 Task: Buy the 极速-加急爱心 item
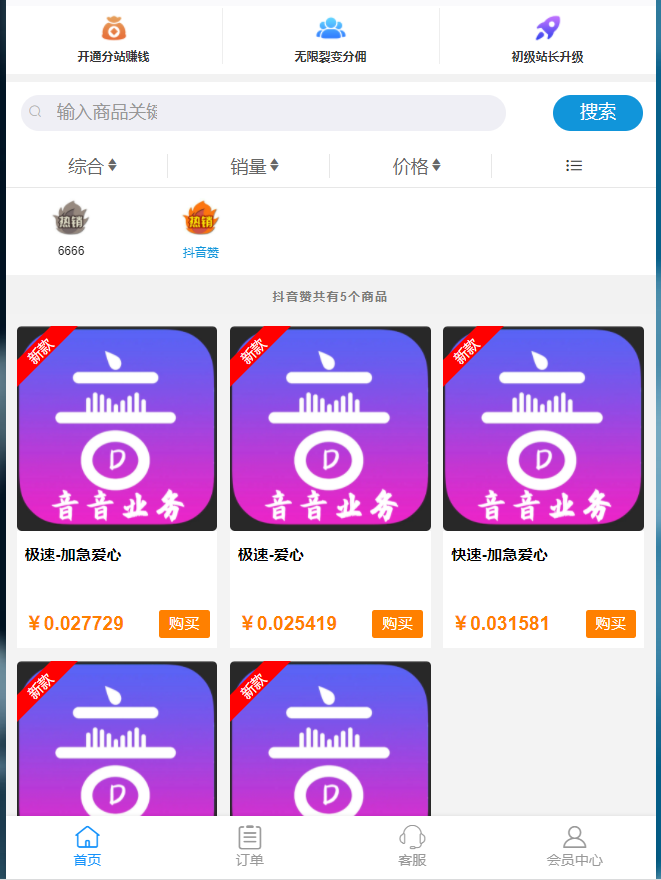click(x=184, y=623)
